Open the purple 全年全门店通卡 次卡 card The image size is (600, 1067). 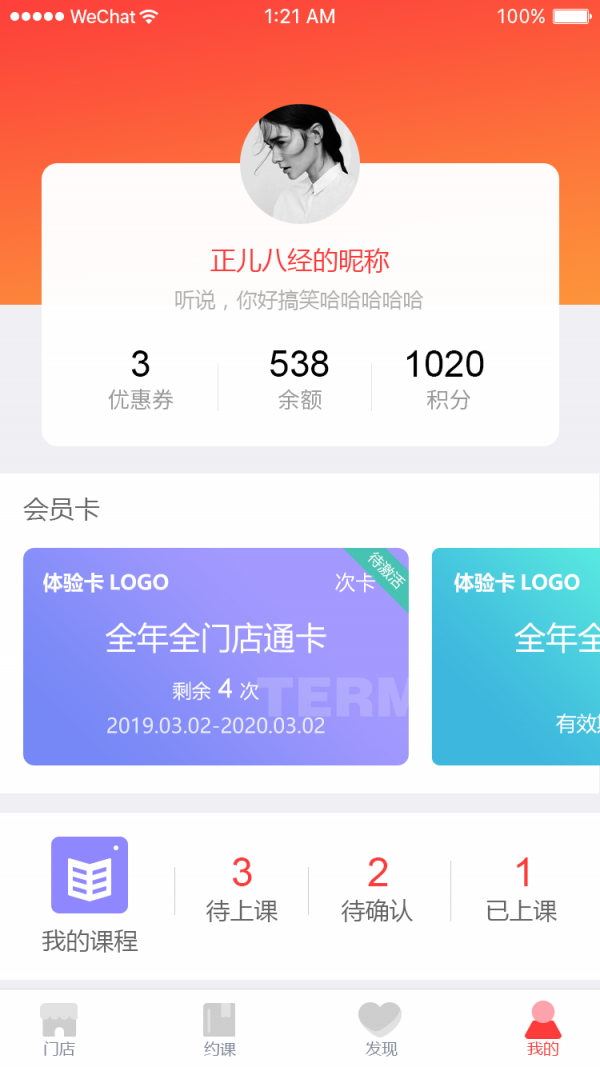click(215, 656)
